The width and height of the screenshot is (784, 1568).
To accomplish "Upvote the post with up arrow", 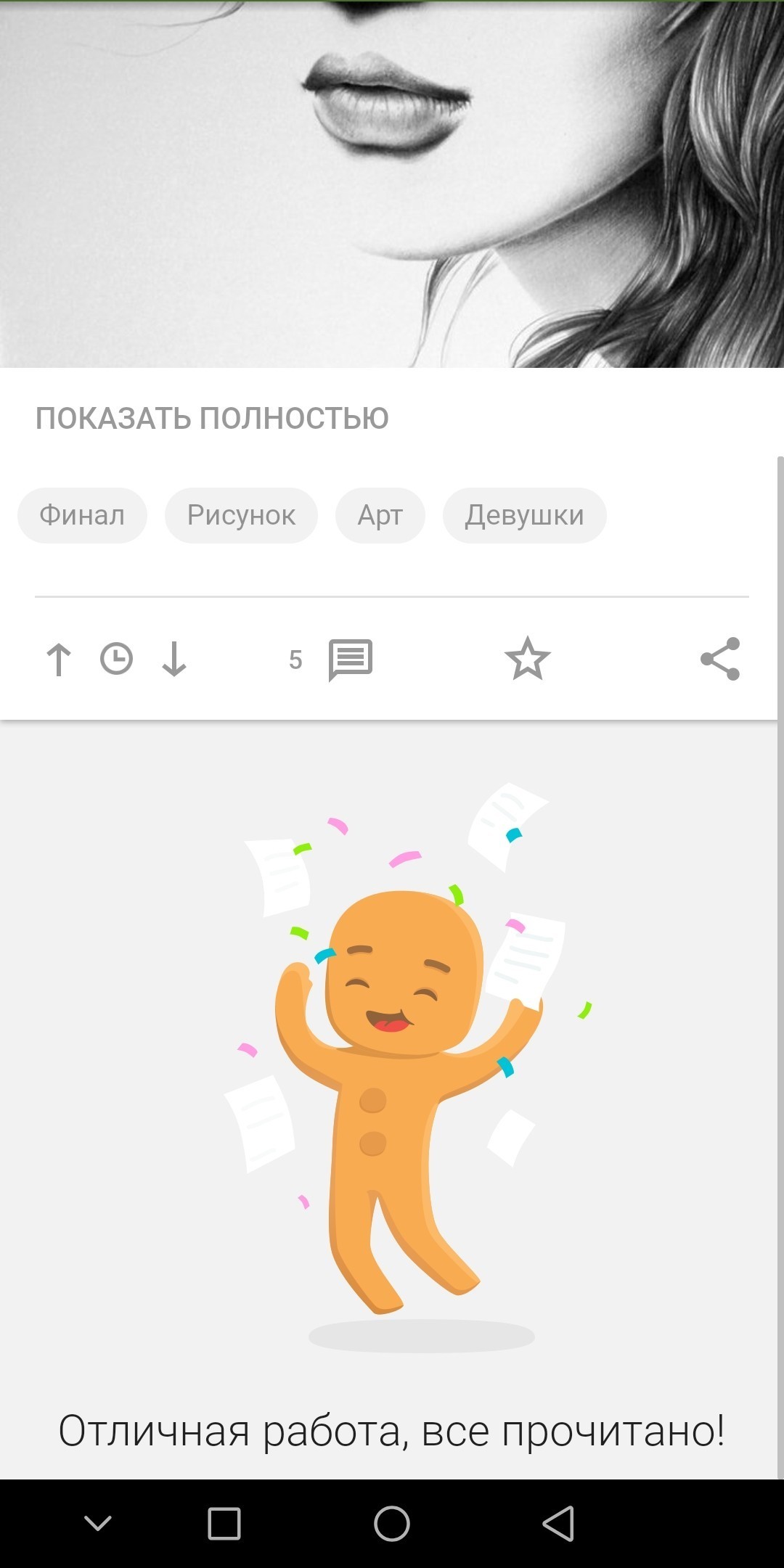I will [x=59, y=660].
